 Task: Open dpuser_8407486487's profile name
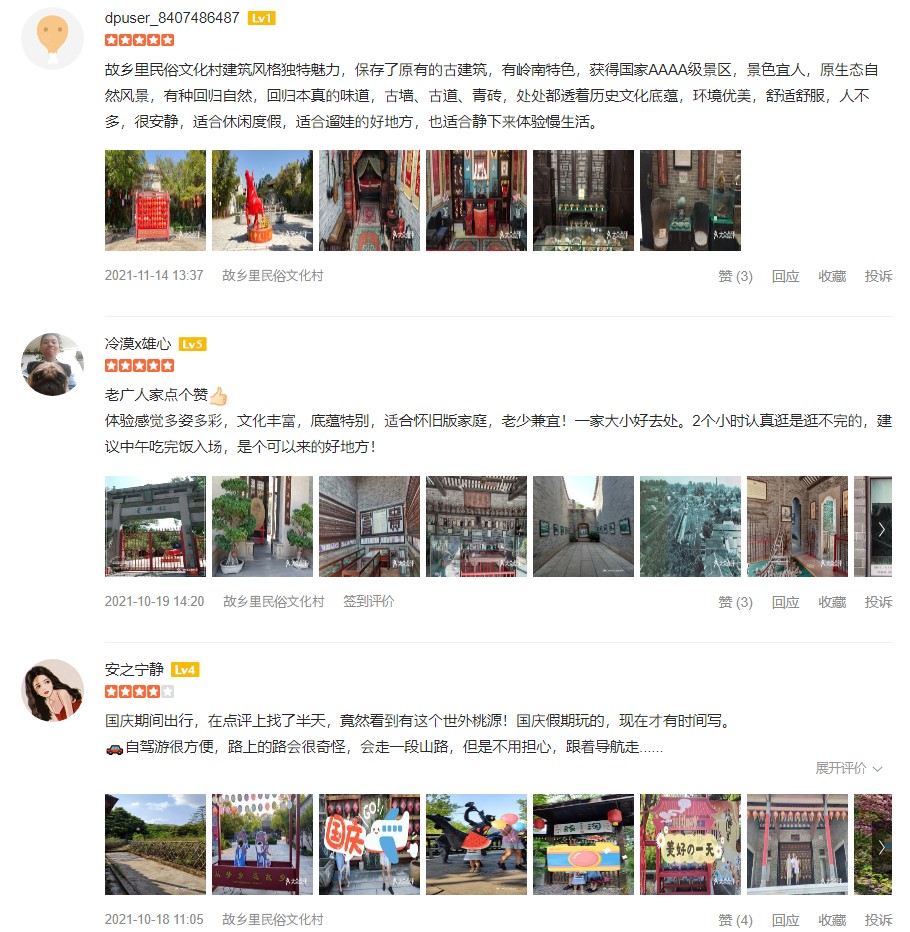point(172,18)
